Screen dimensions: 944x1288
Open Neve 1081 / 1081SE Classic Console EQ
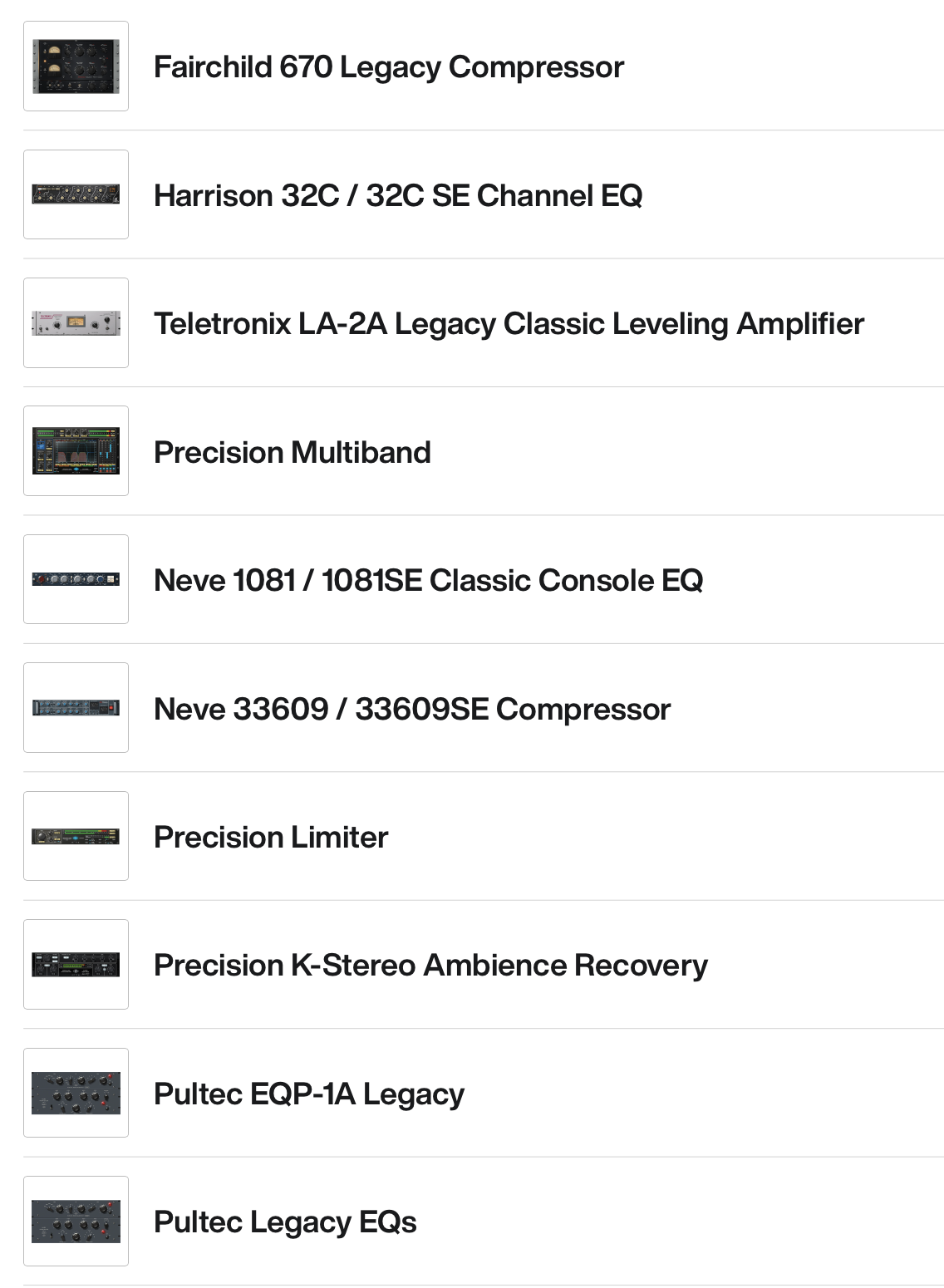pyautogui.click(x=428, y=580)
